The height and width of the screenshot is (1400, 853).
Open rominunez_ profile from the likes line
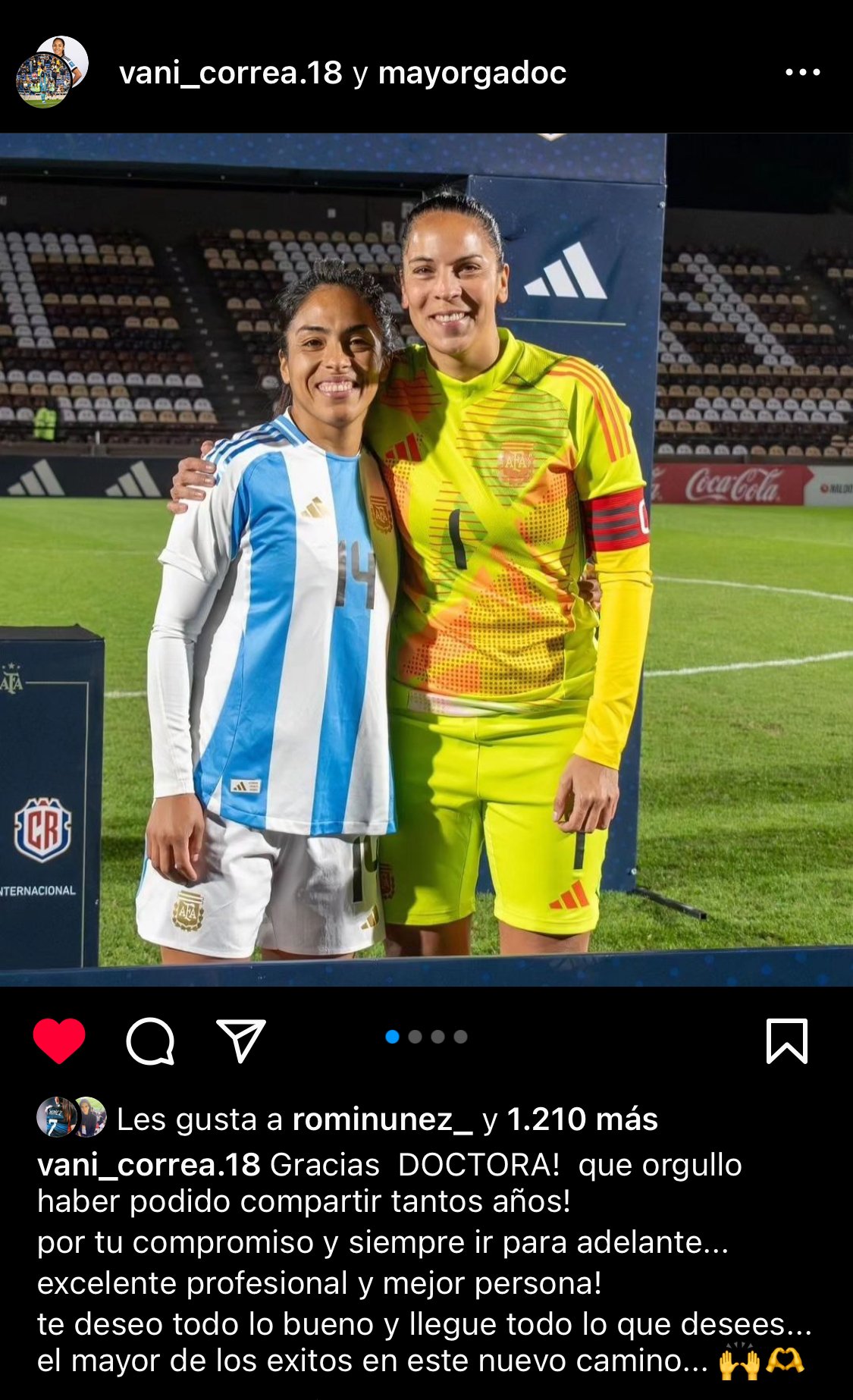pyautogui.click(x=382, y=1119)
